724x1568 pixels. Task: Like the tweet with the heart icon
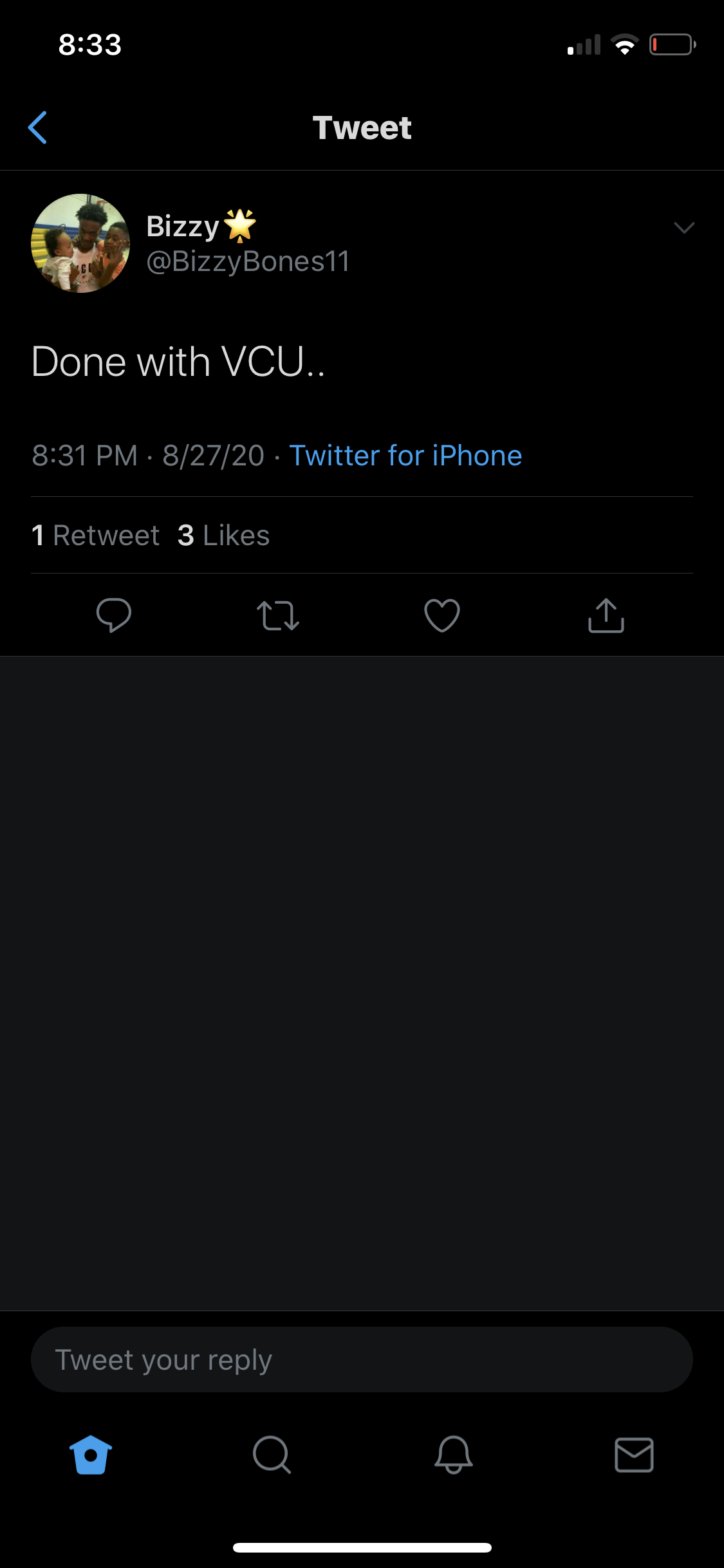[x=442, y=615]
